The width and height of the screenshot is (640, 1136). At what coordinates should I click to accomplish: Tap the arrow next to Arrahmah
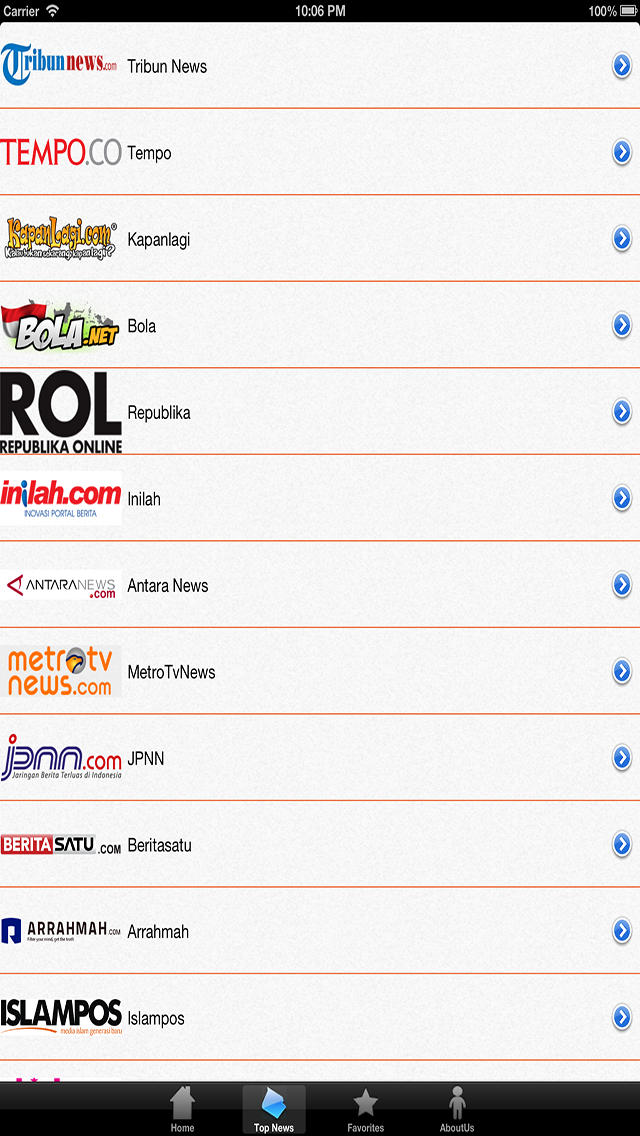[622, 931]
